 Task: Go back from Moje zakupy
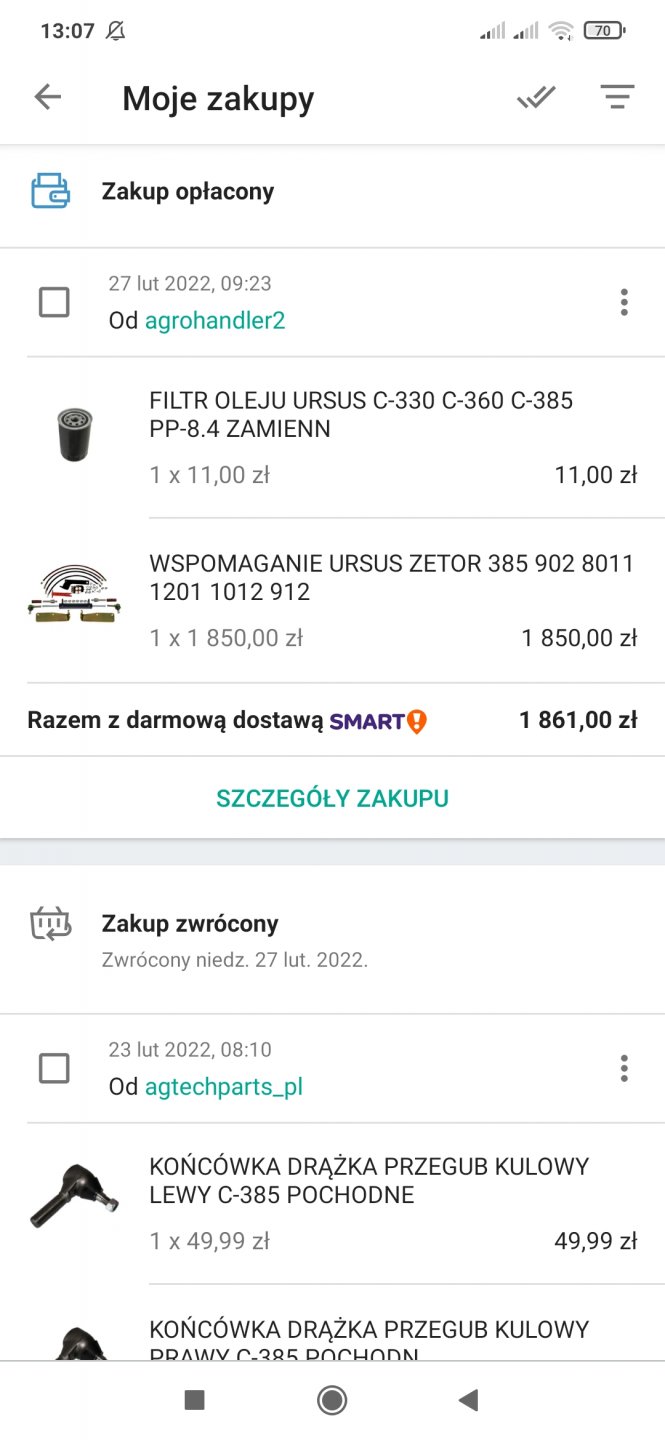48,97
